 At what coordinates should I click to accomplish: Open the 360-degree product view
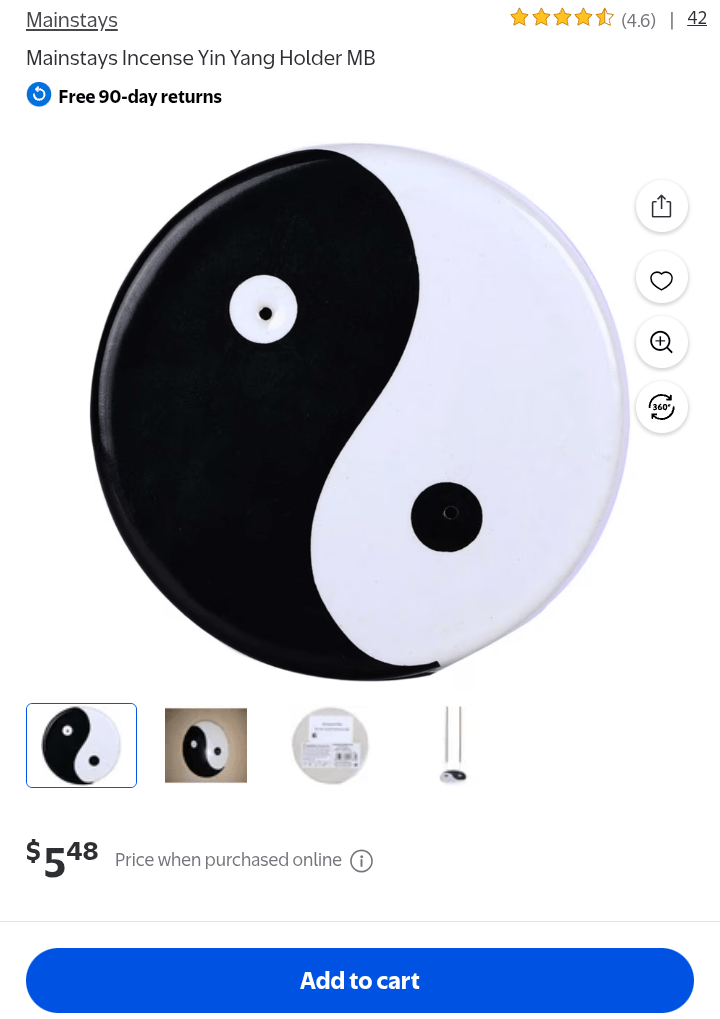661,407
